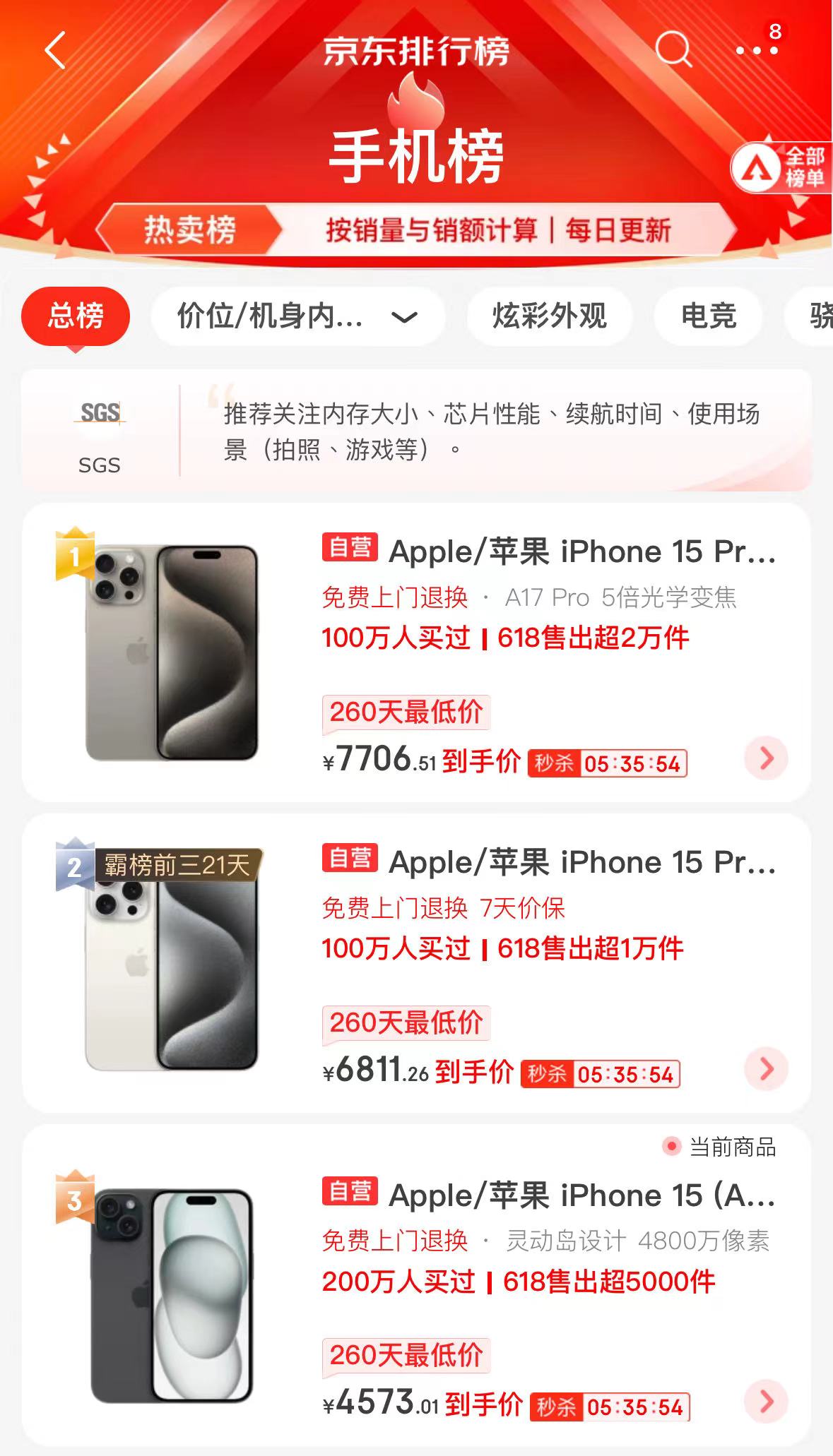
Task: Open the 全部榜单 all rankings button
Action: (781, 168)
